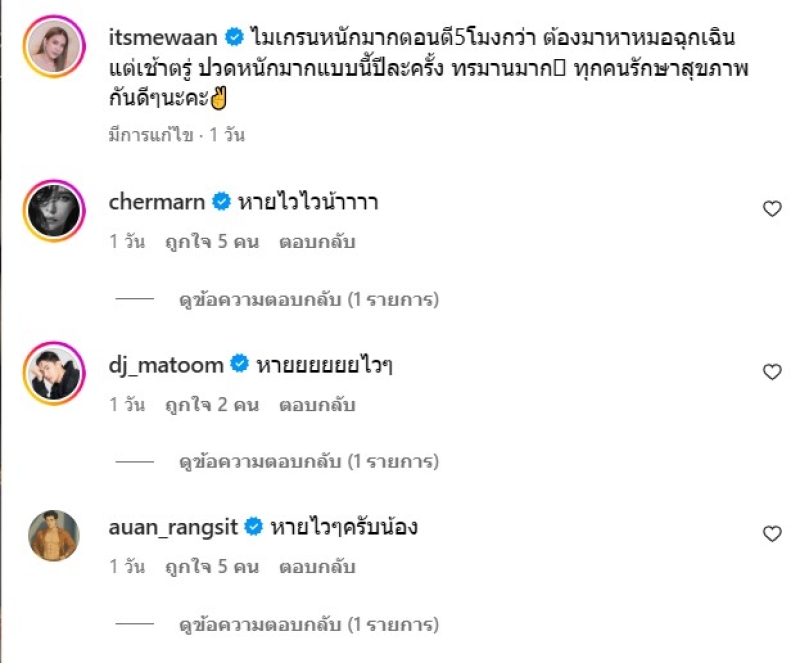Open itsmewaan's profile picture
This screenshot has width=800, height=663.
tap(54, 47)
